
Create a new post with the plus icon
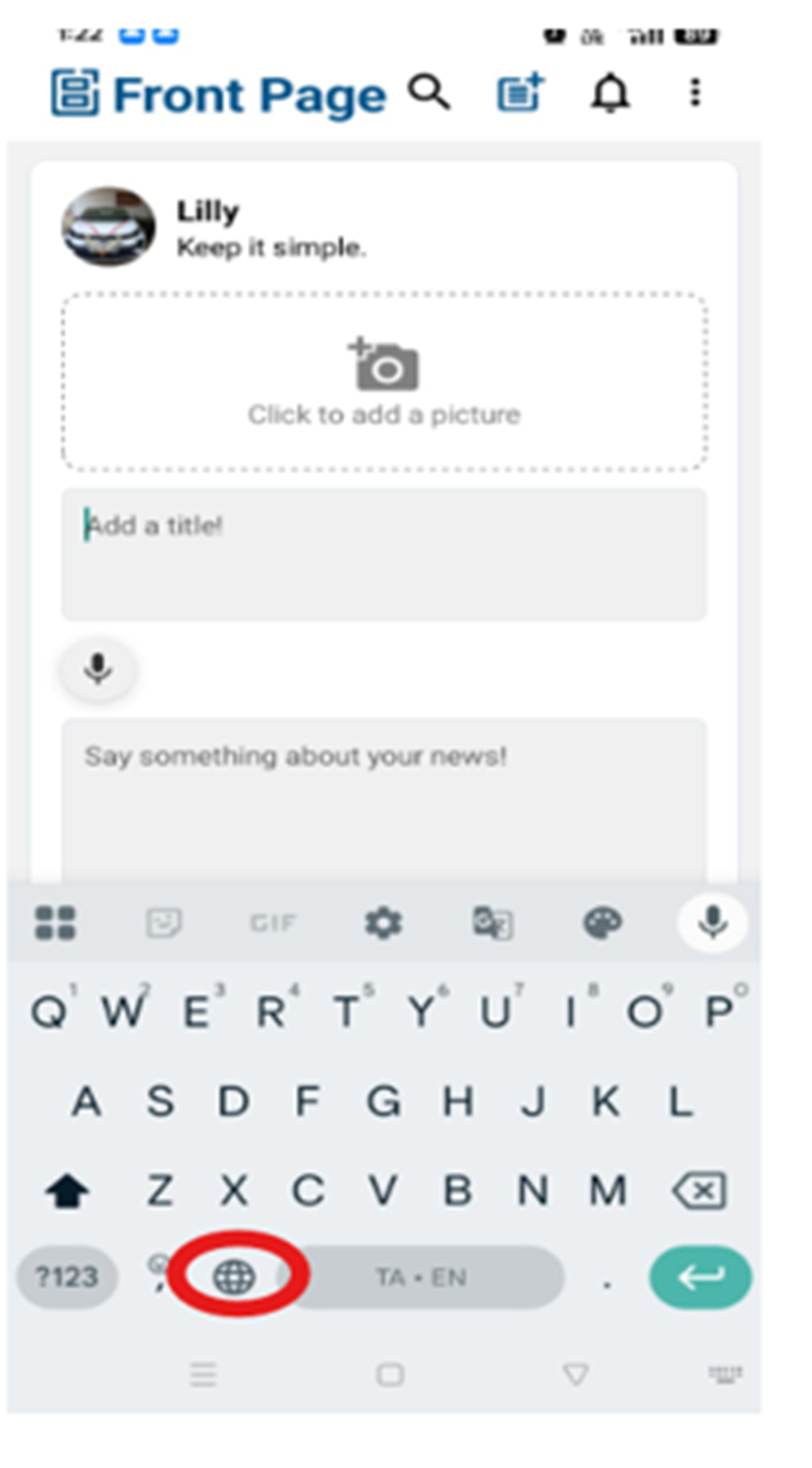pos(520,93)
